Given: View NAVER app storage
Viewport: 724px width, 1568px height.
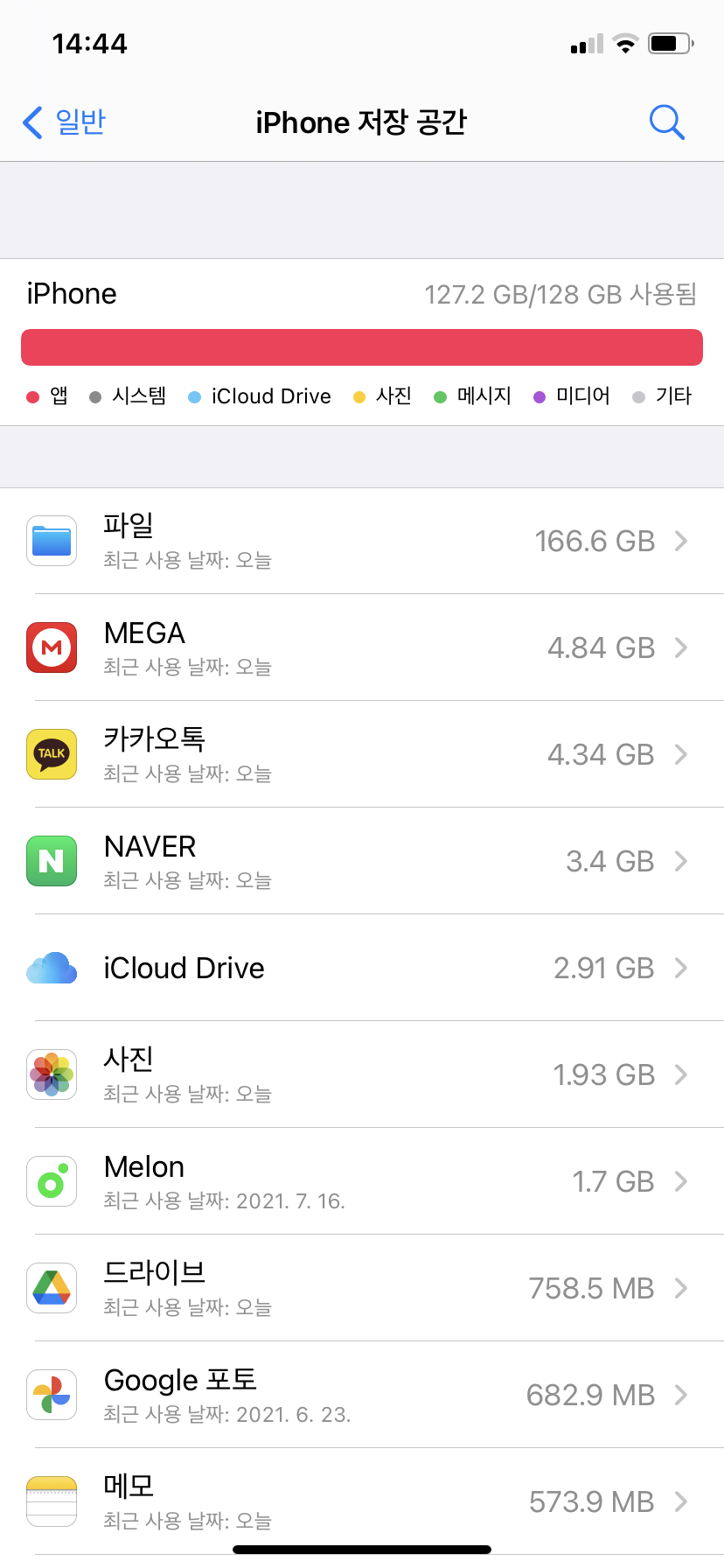Looking at the screenshot, I should point(362,861).
